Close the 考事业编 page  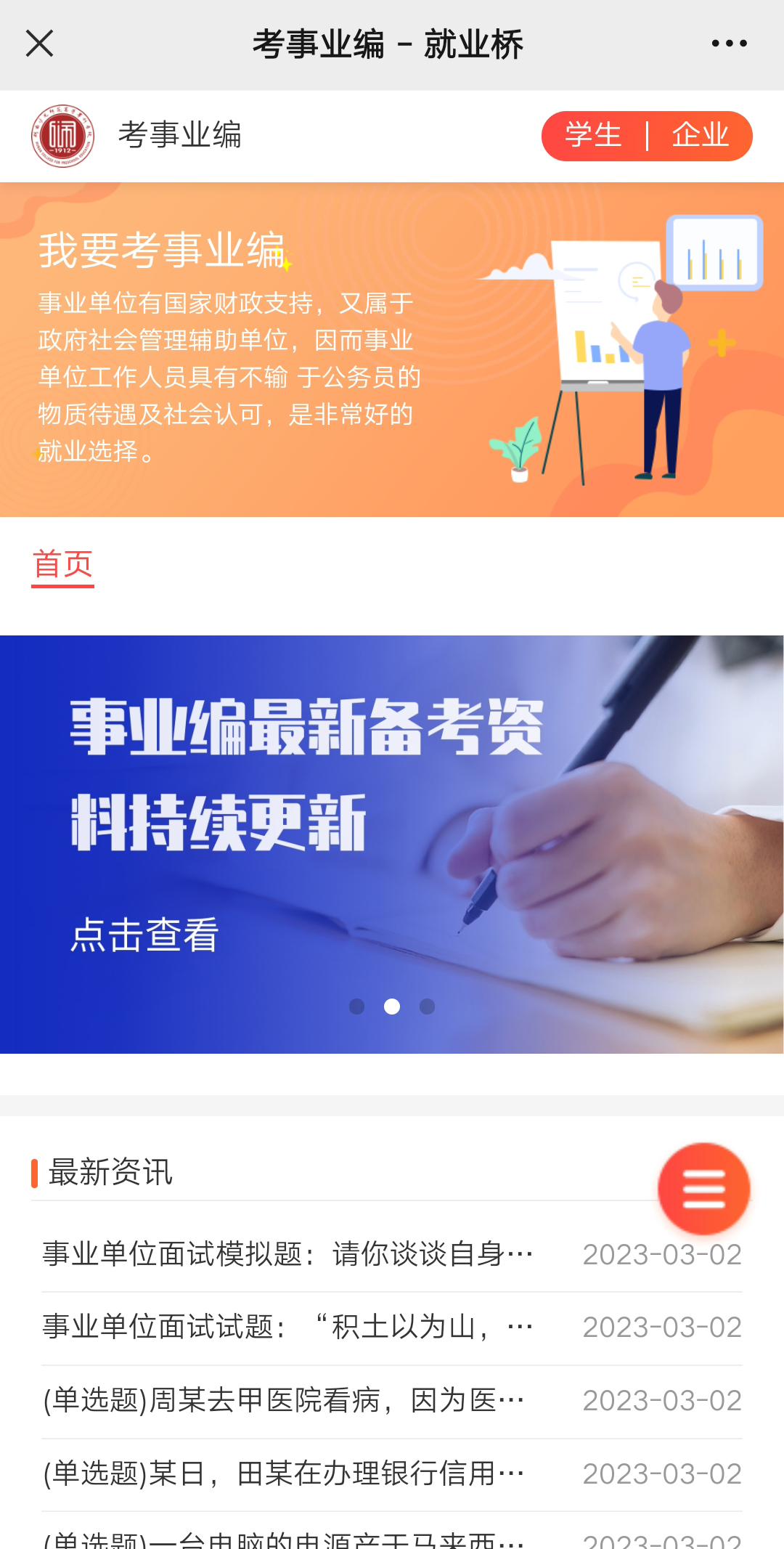(x=39, y=44)
